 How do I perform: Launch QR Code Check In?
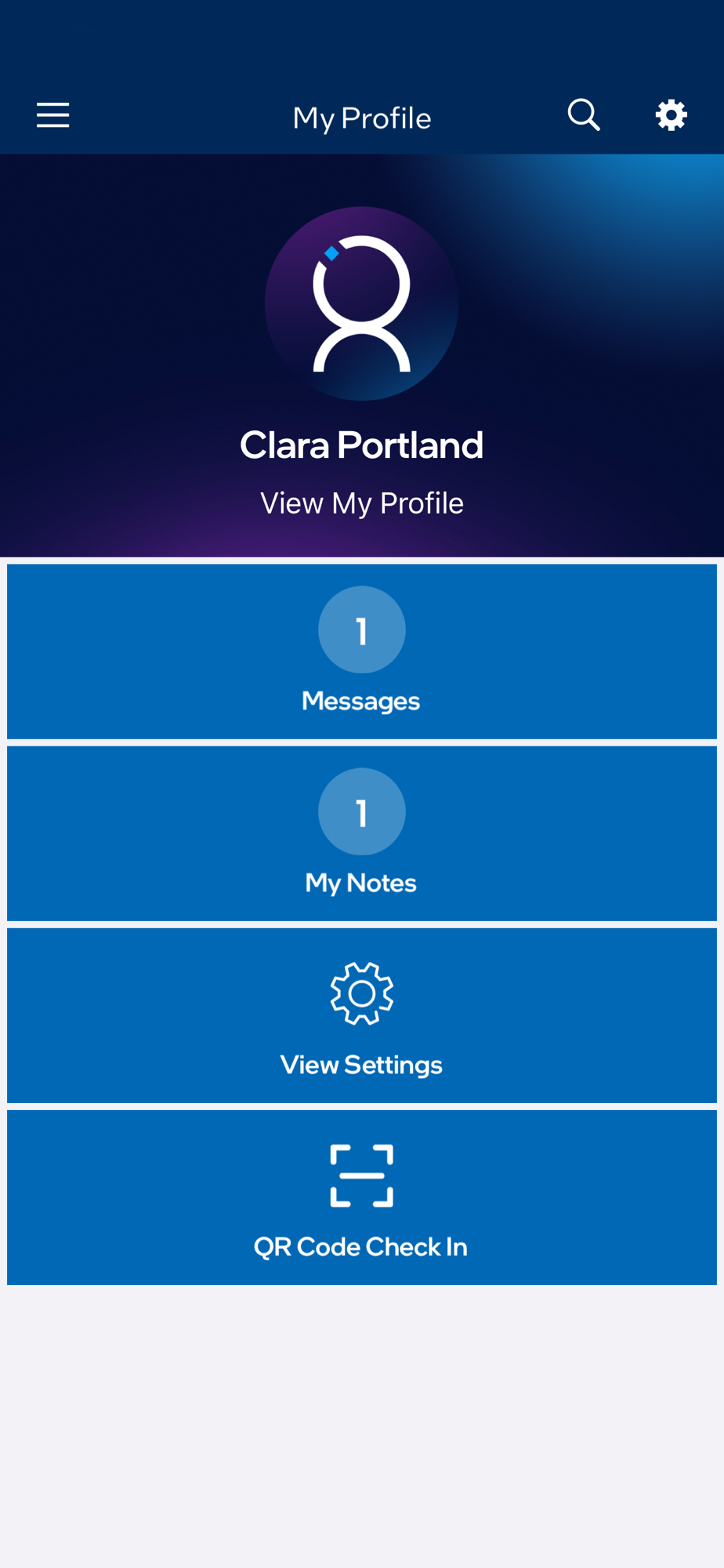point(362,1197)
